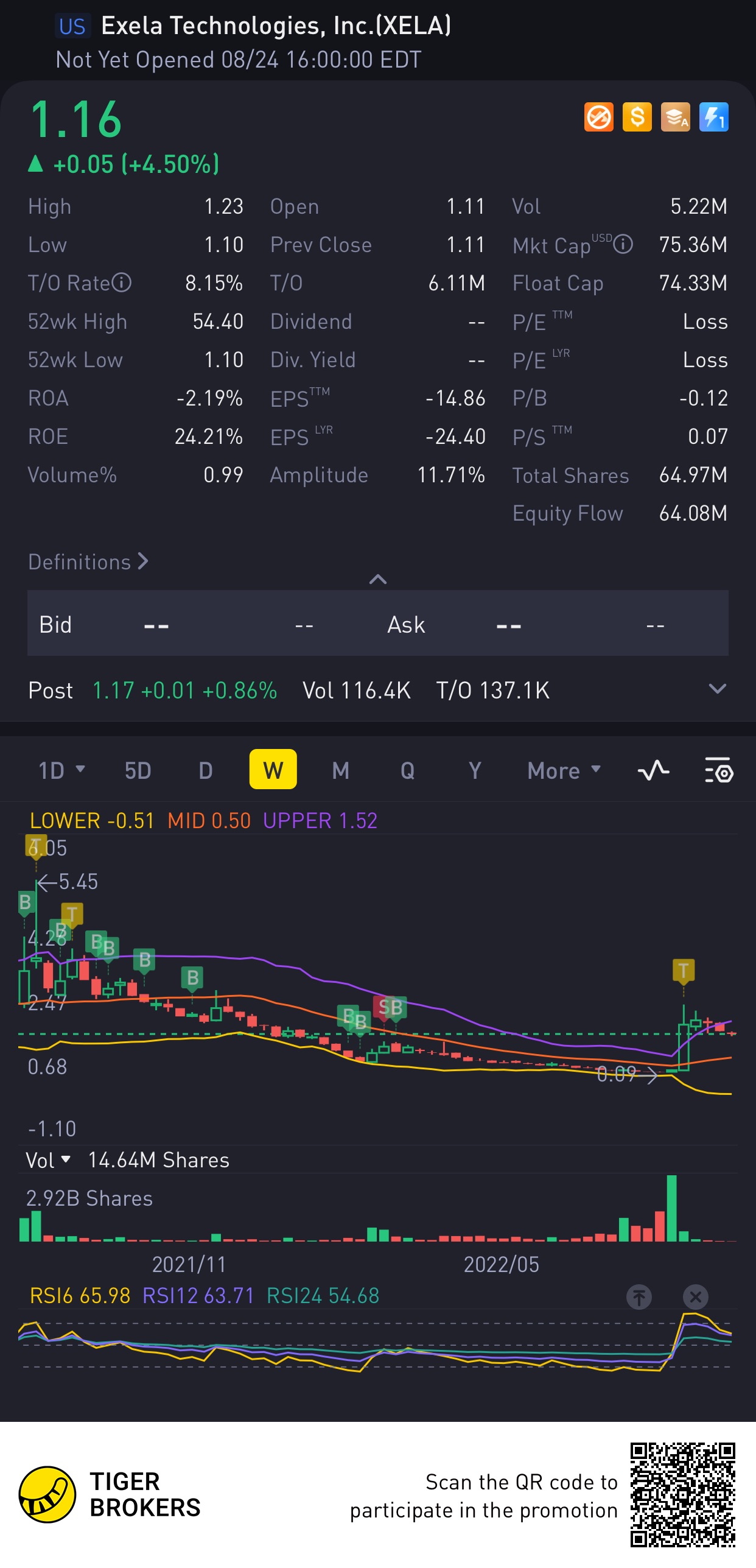Select the yearly Y chart tab
This screenshot has height=1568, width=756.
475,770
